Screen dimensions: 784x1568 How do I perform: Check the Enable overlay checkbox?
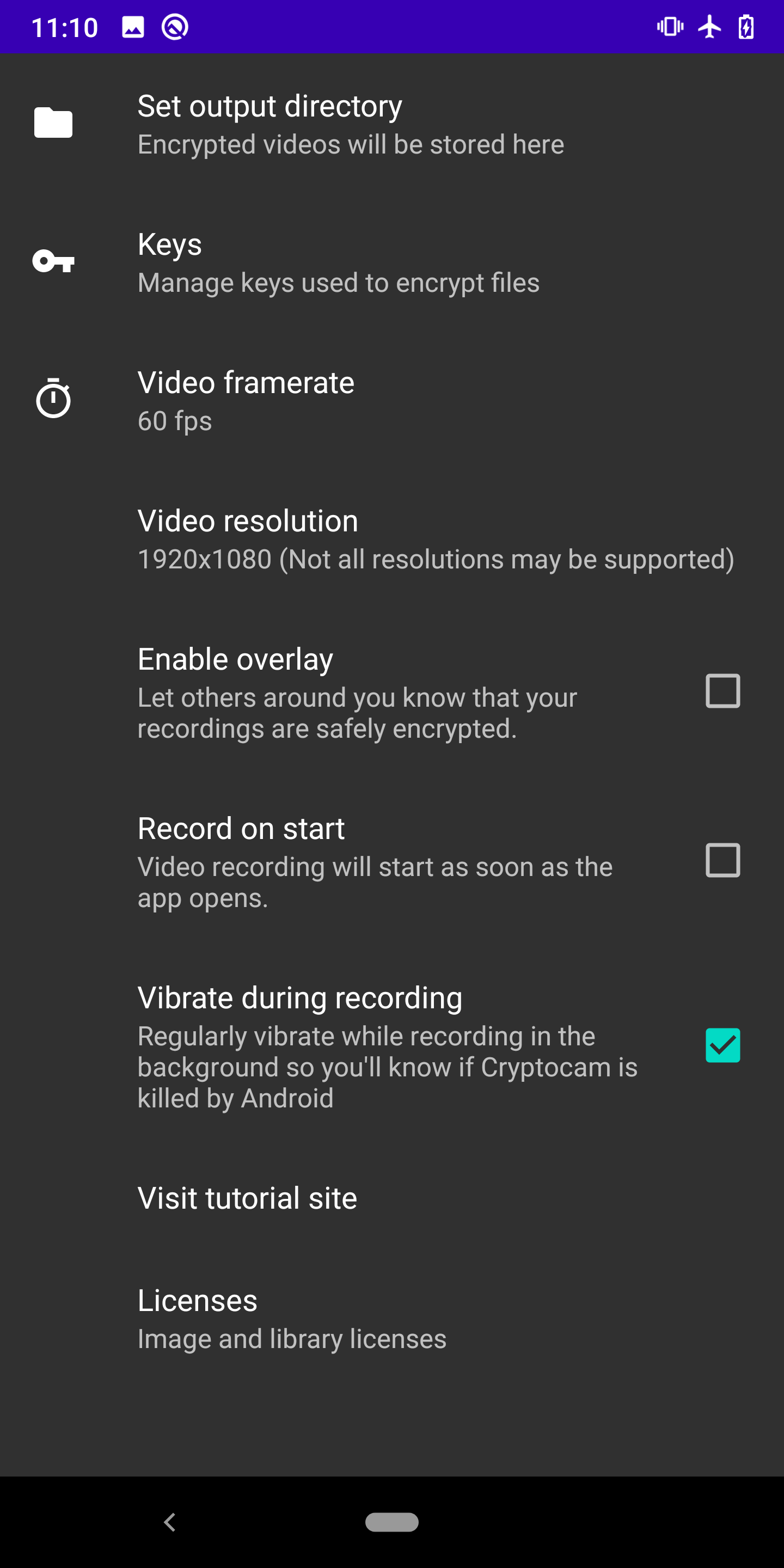(x=722, y=691)
